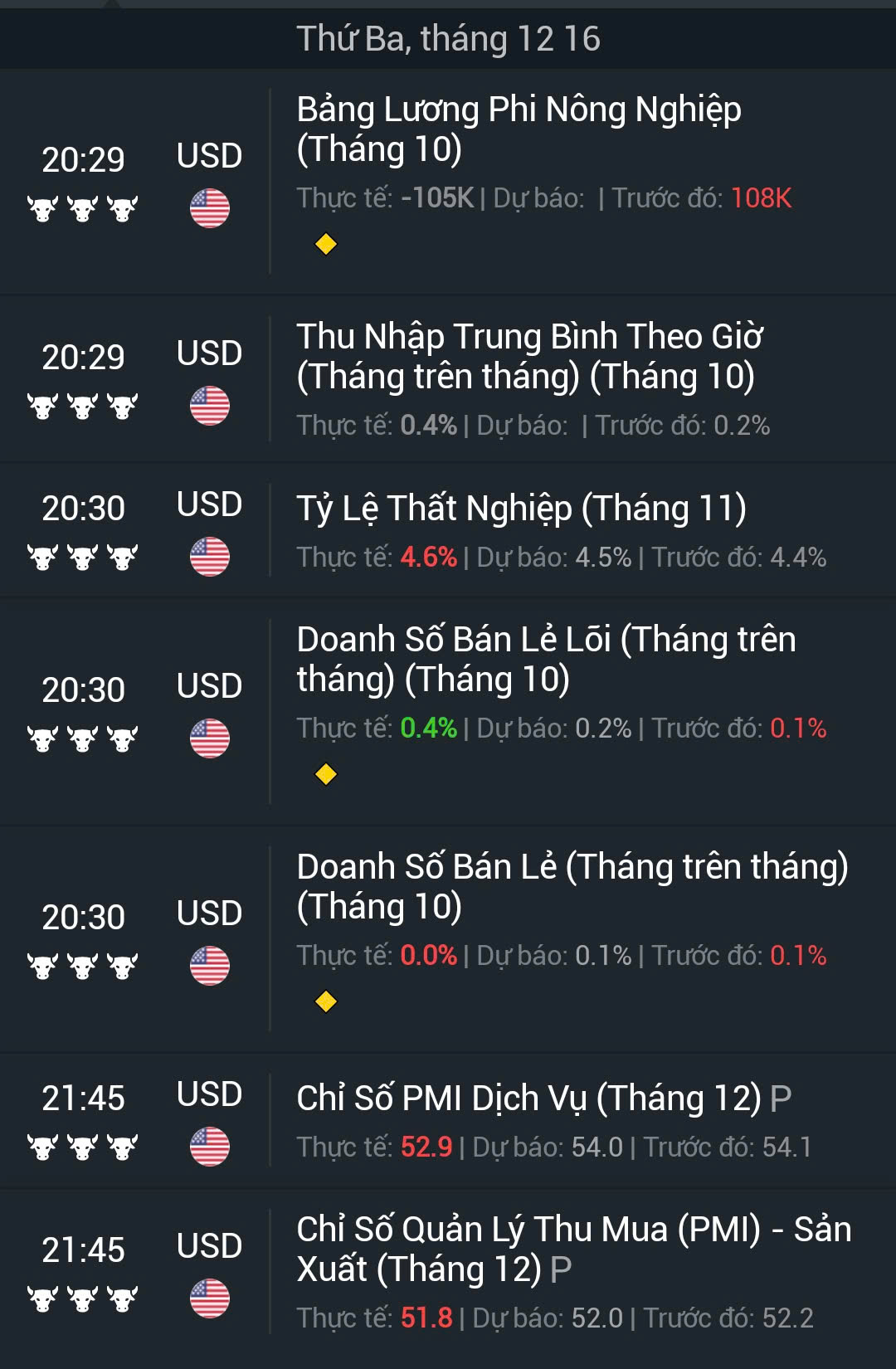Click the US flag icon for Nonfarm Payrolls

[x=210, y=207]
